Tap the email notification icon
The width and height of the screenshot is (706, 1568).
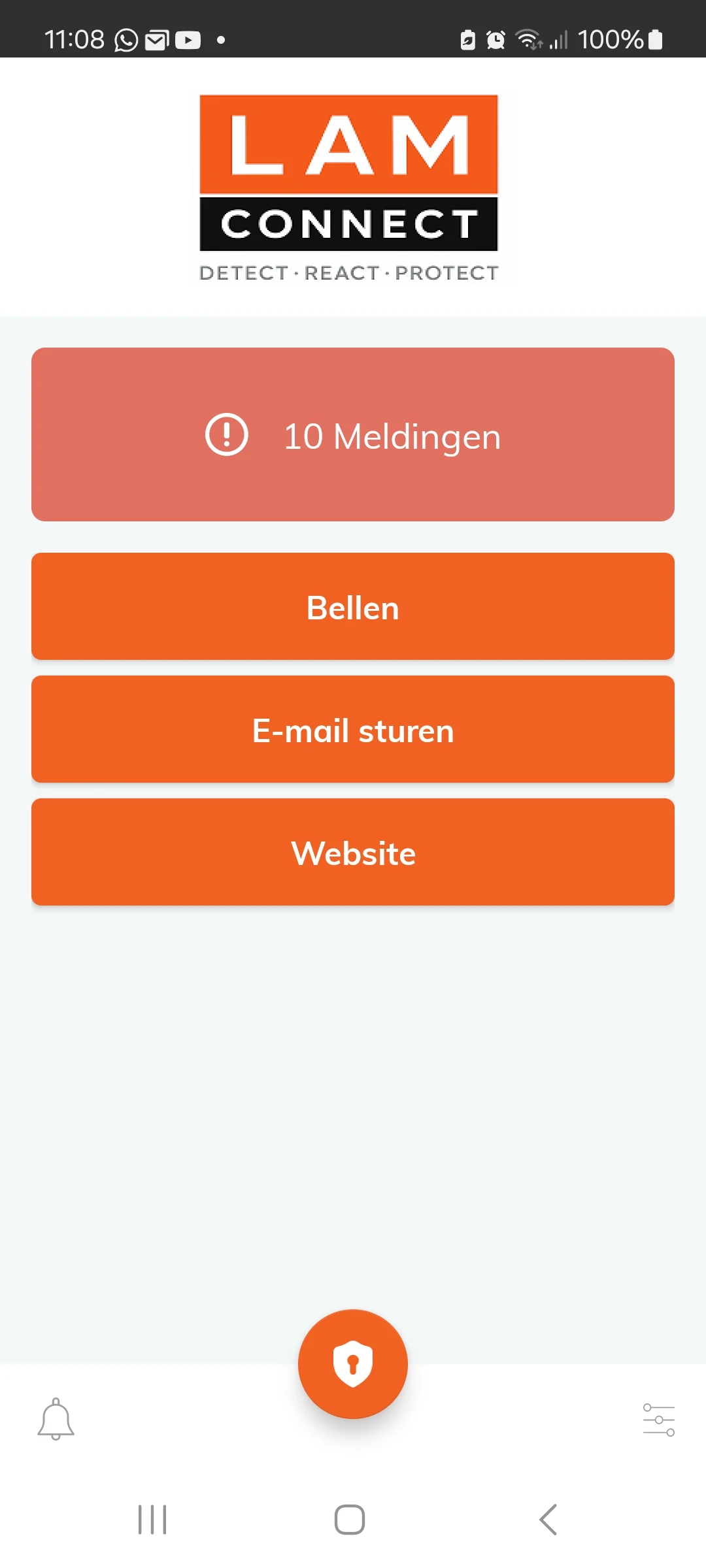[156, 39]
